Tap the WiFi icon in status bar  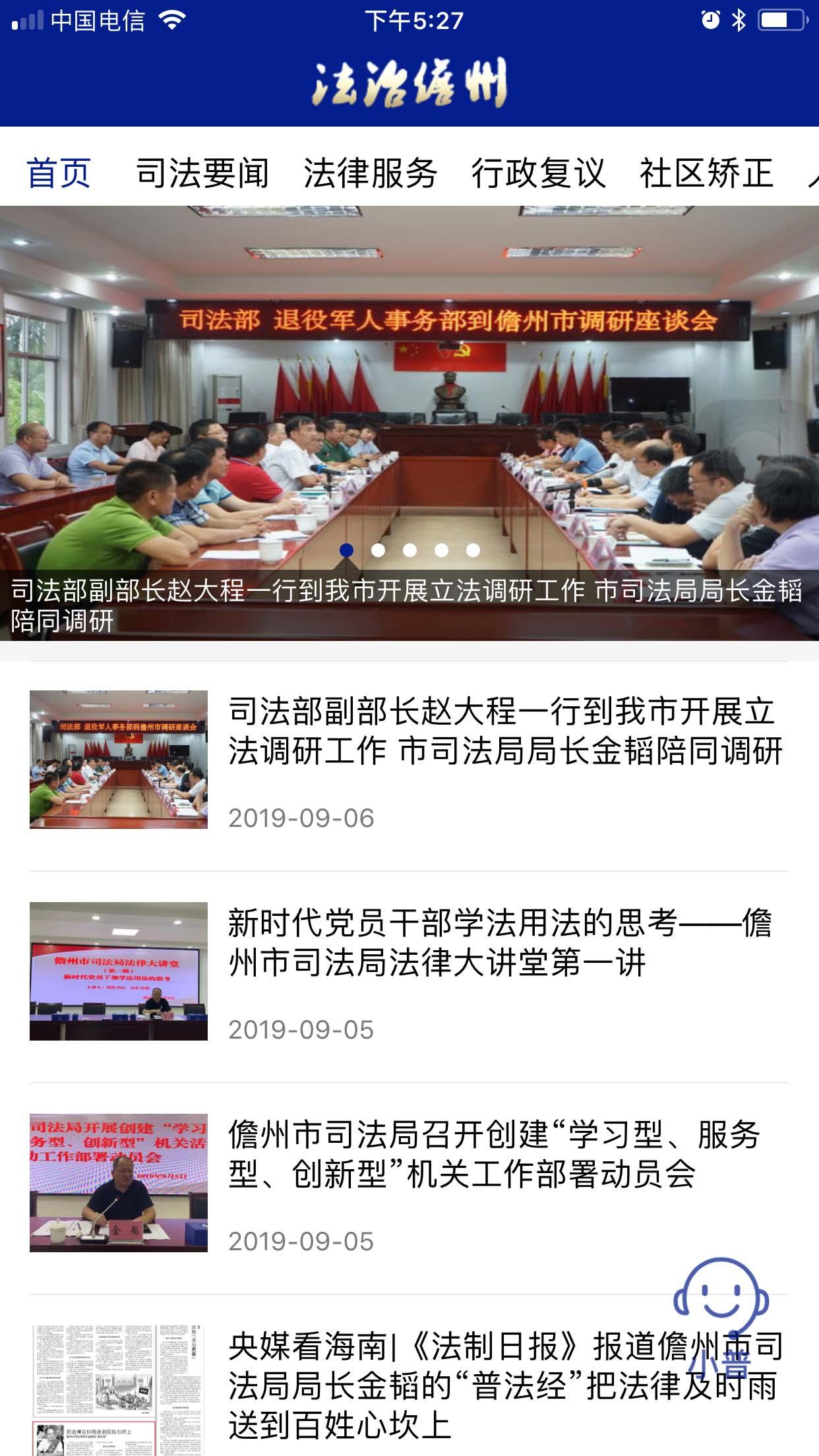[x=171, y=19]
